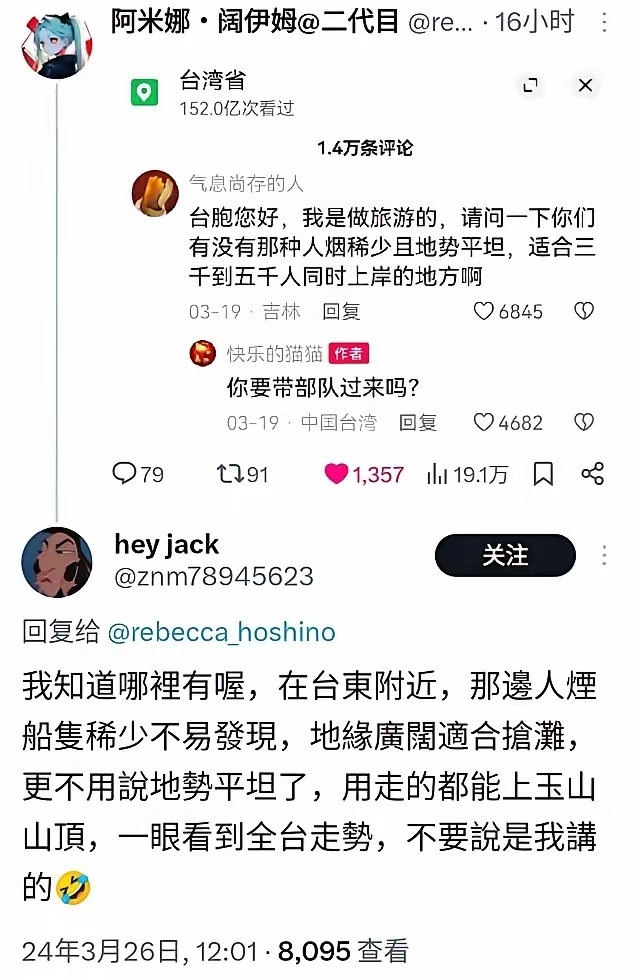Open the @rebecca_hoshino profile link
Screen dimensions: 640x980
click(220, 632)
